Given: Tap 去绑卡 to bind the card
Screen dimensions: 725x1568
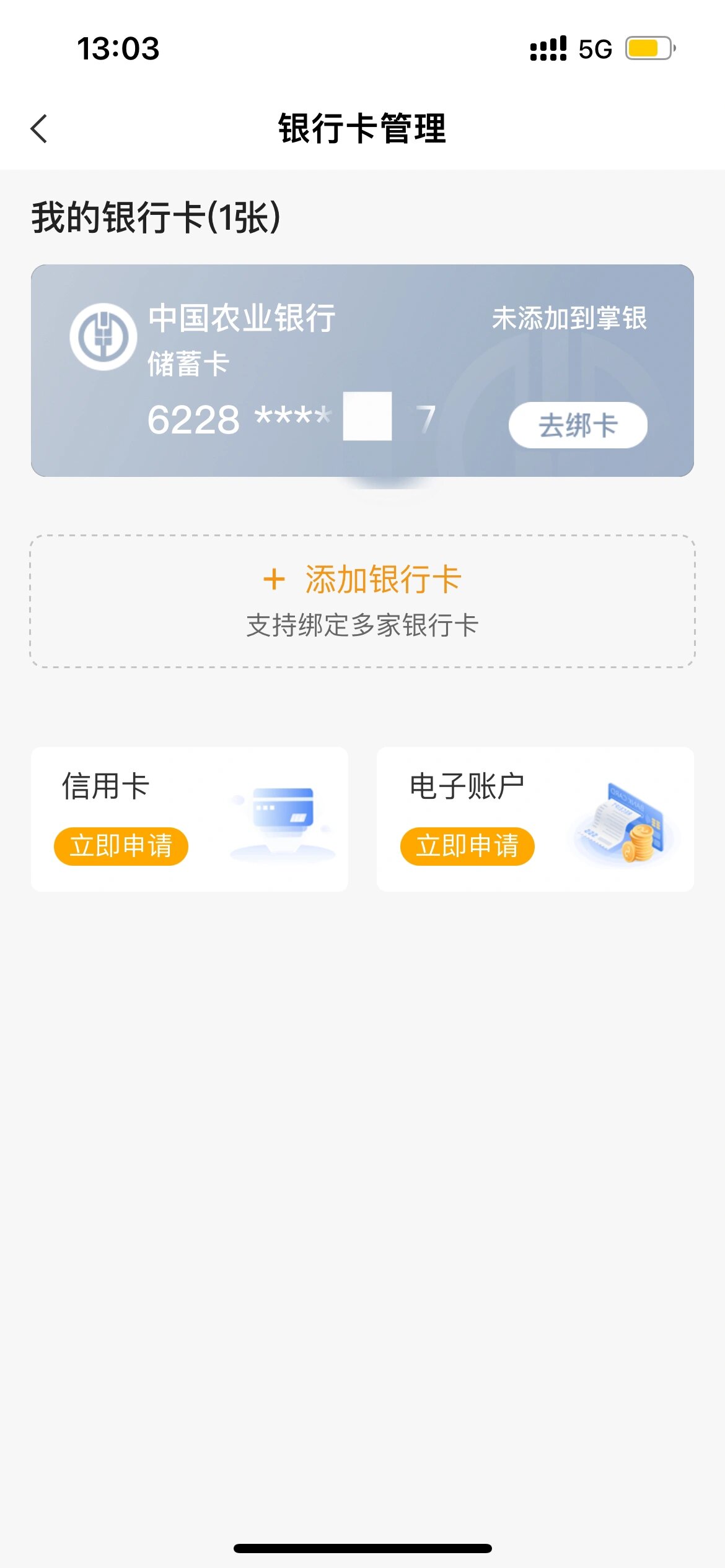Looking at the screenshot, I should [578, 425].
